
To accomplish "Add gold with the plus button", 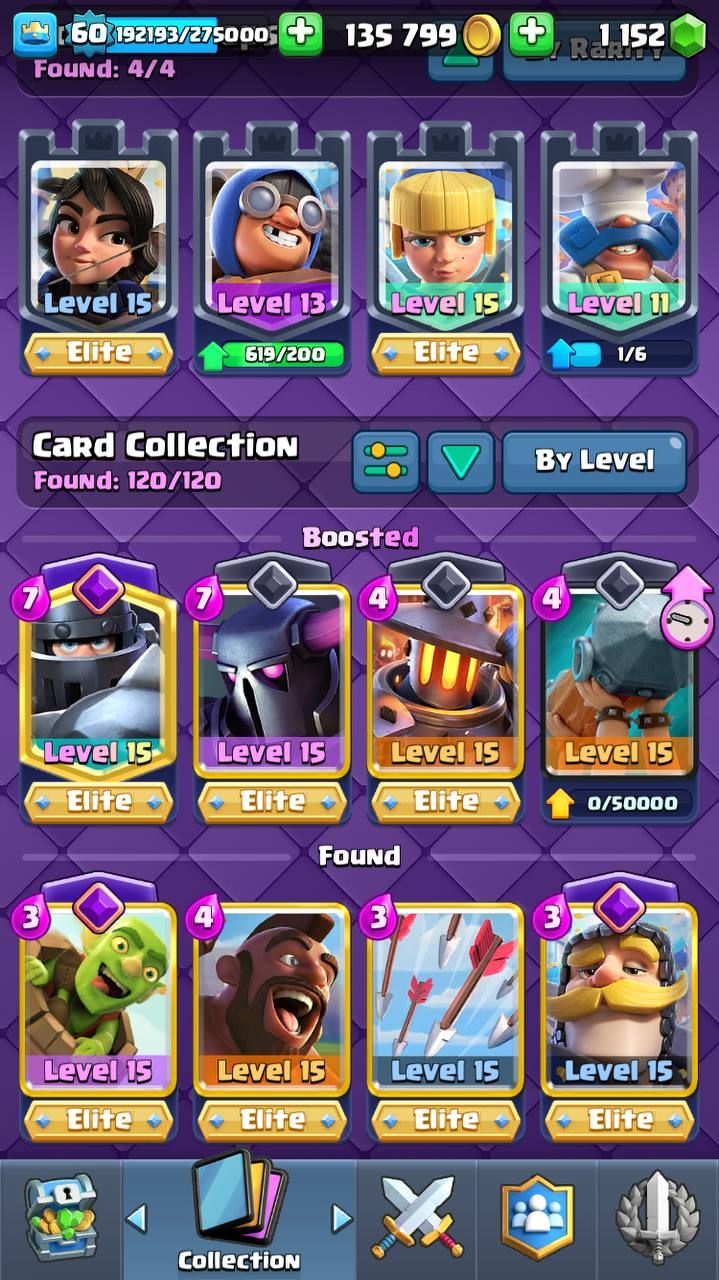I will click(x=300, y=34).
